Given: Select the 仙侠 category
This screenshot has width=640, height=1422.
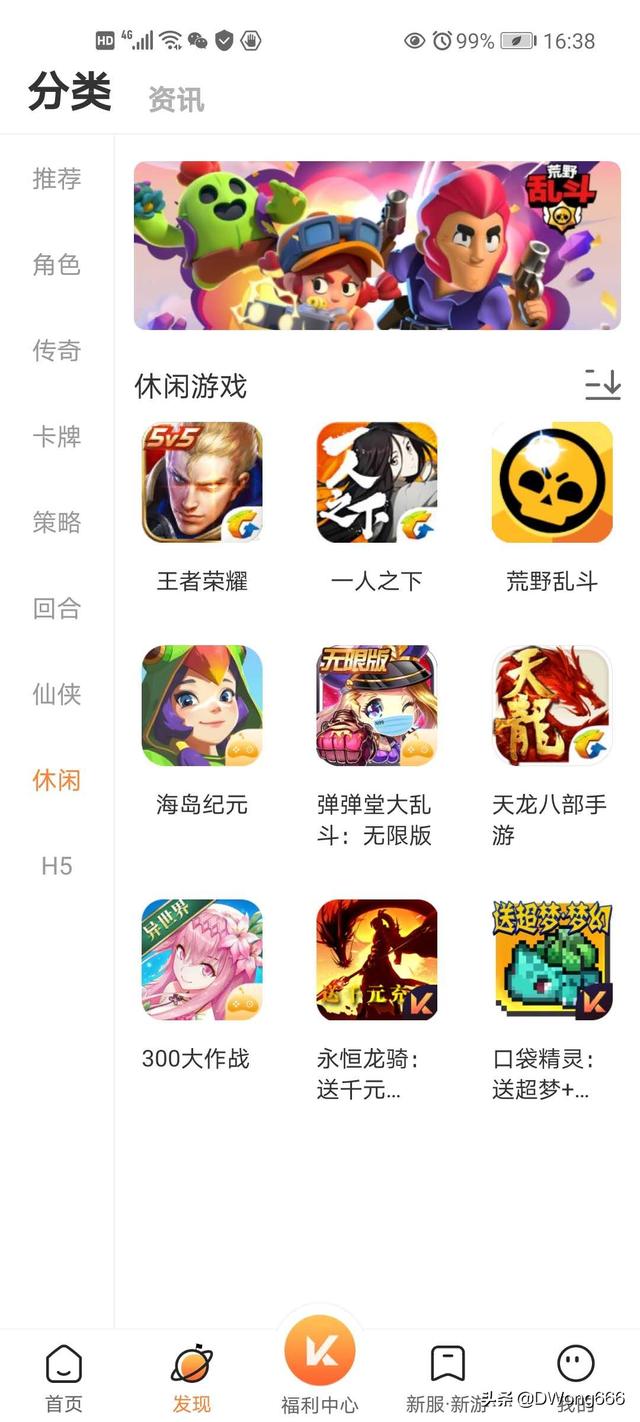Looking at the screenshot, I should click(57, 695).
